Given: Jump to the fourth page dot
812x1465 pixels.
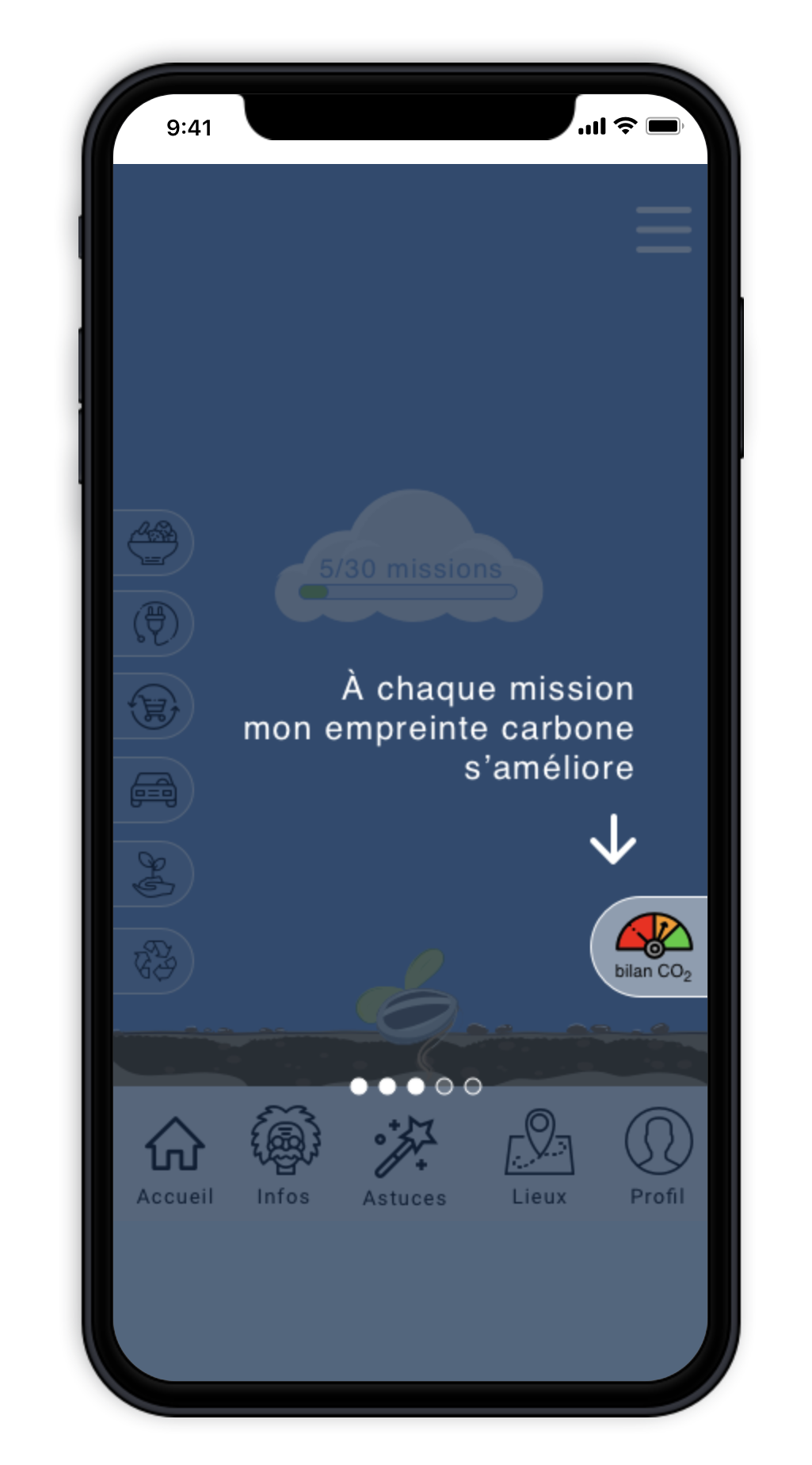Looking at the screenshot, I should coord(444,1086).
